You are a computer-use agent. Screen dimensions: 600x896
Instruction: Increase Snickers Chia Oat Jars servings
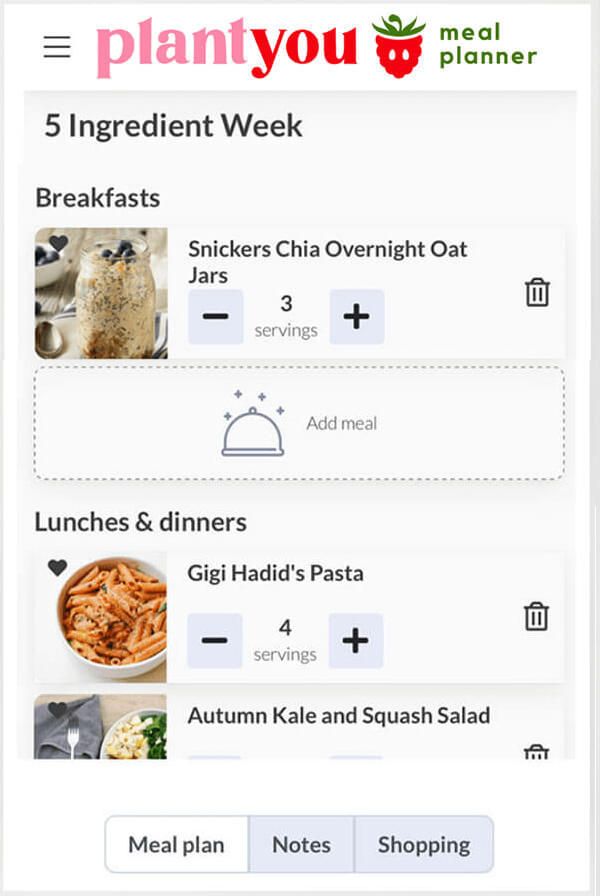click(356, 317)
